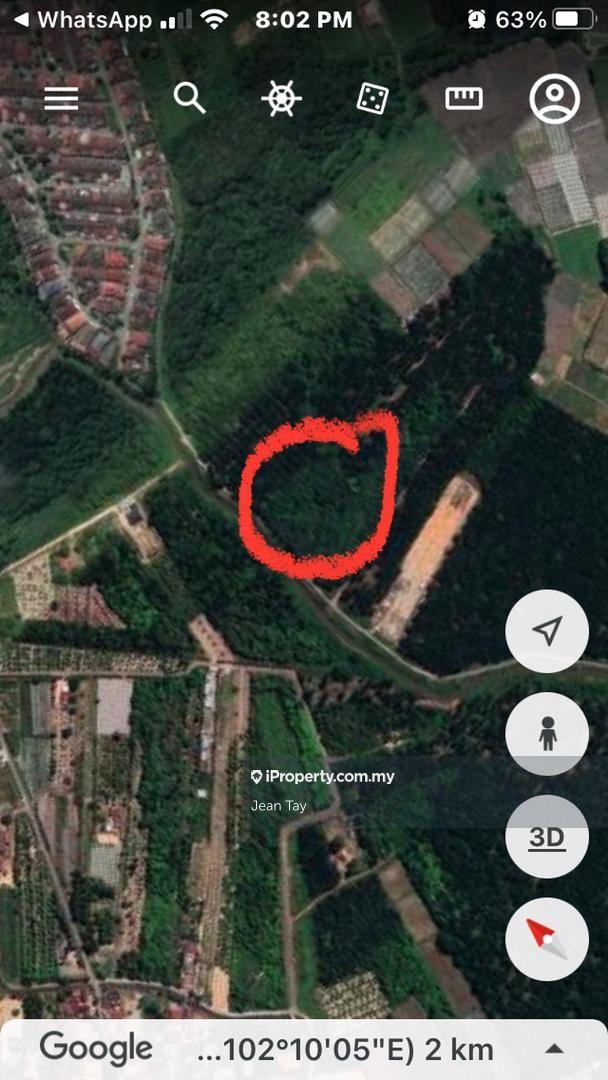Tap the I'm Feeling Lucky dice

point(372,98)
